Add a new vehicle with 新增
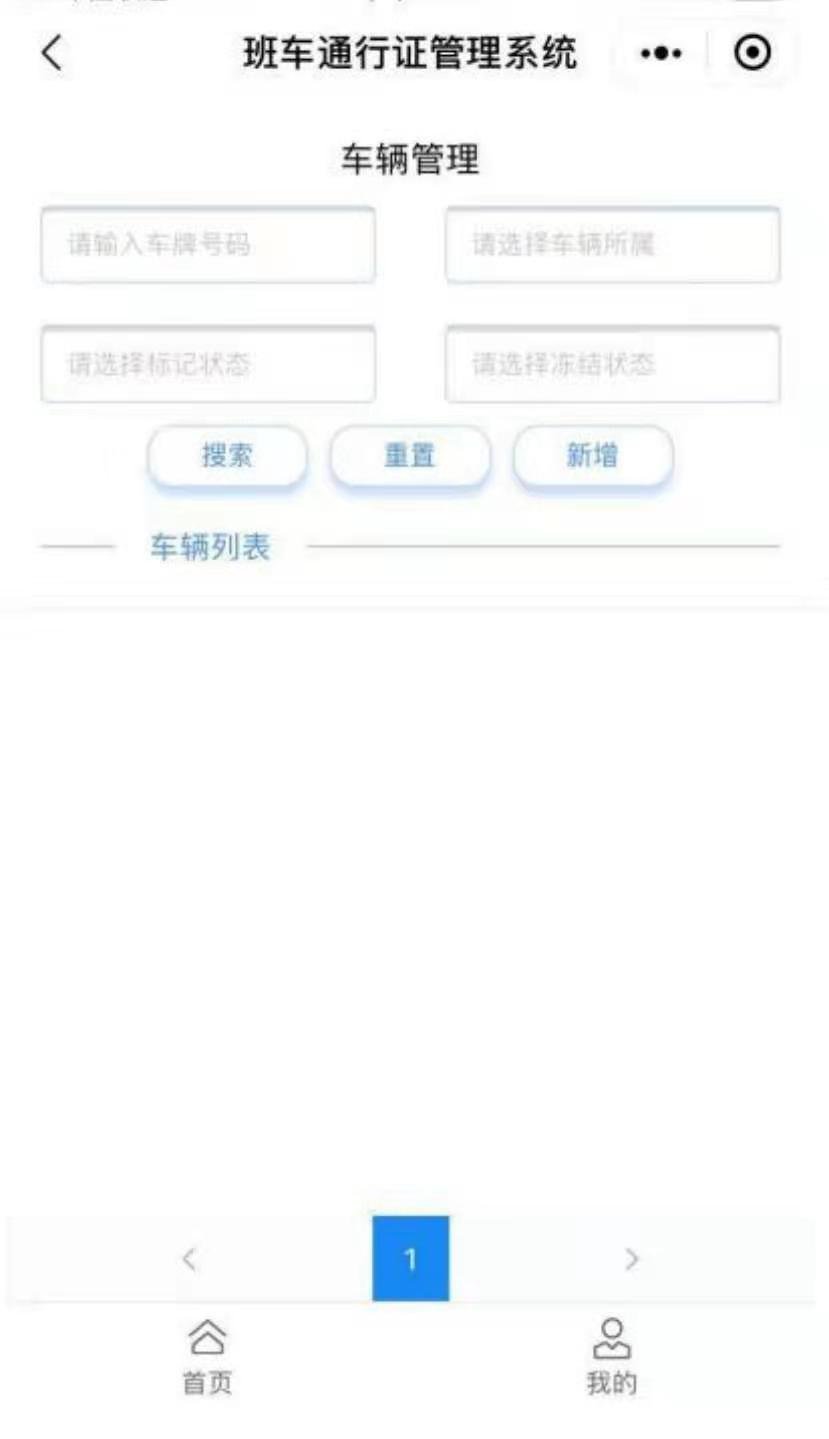 (x=593, y=457)
